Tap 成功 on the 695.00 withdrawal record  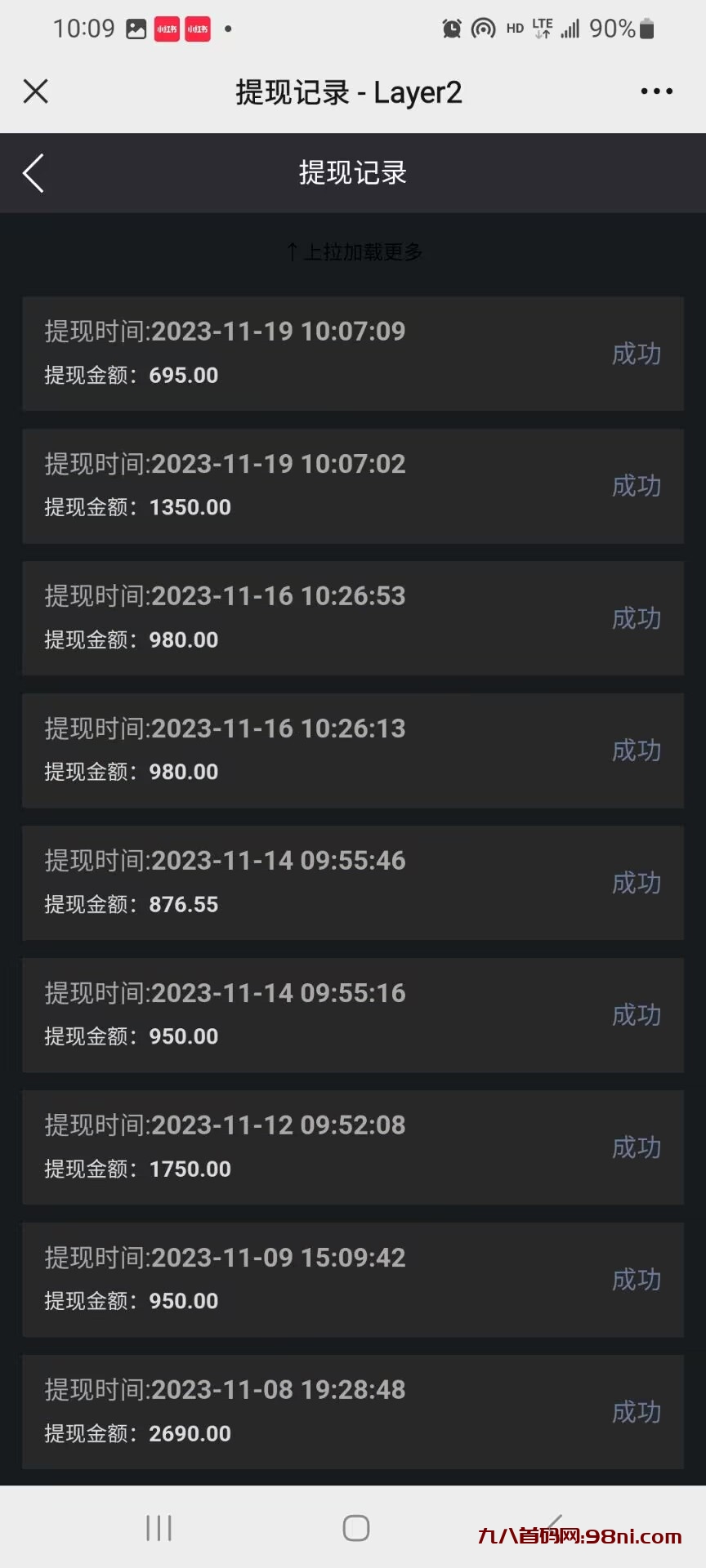coord(637,355)
